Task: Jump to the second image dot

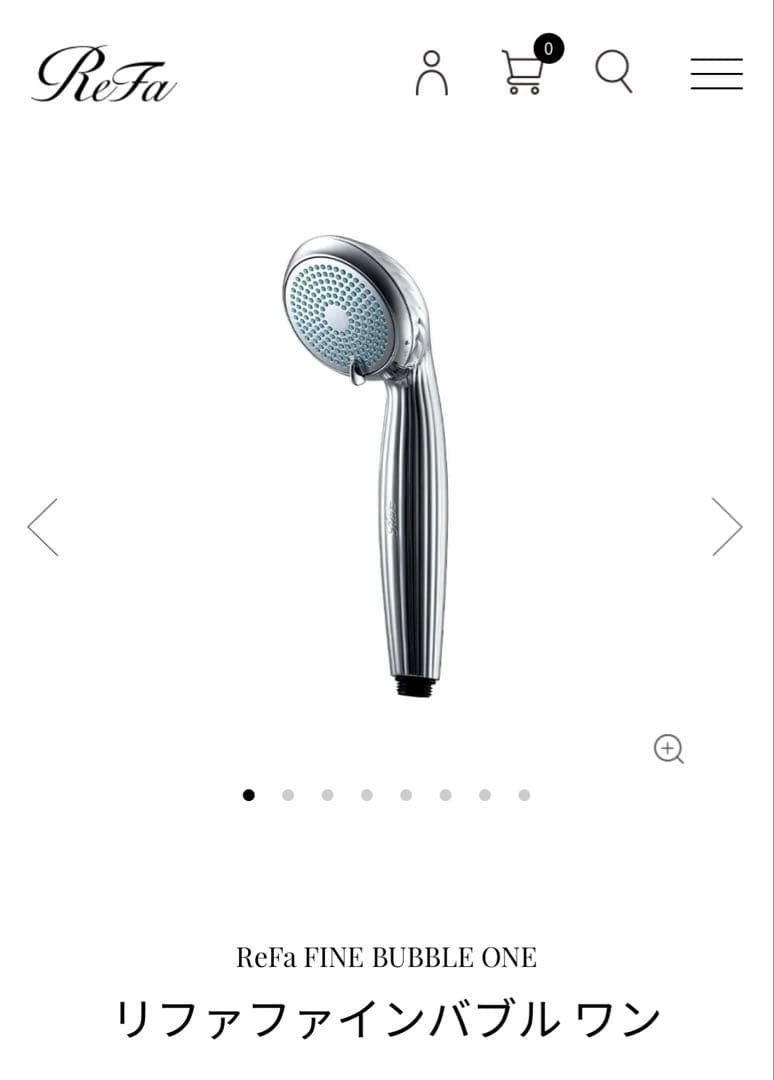Action: [x=288, y=795]
